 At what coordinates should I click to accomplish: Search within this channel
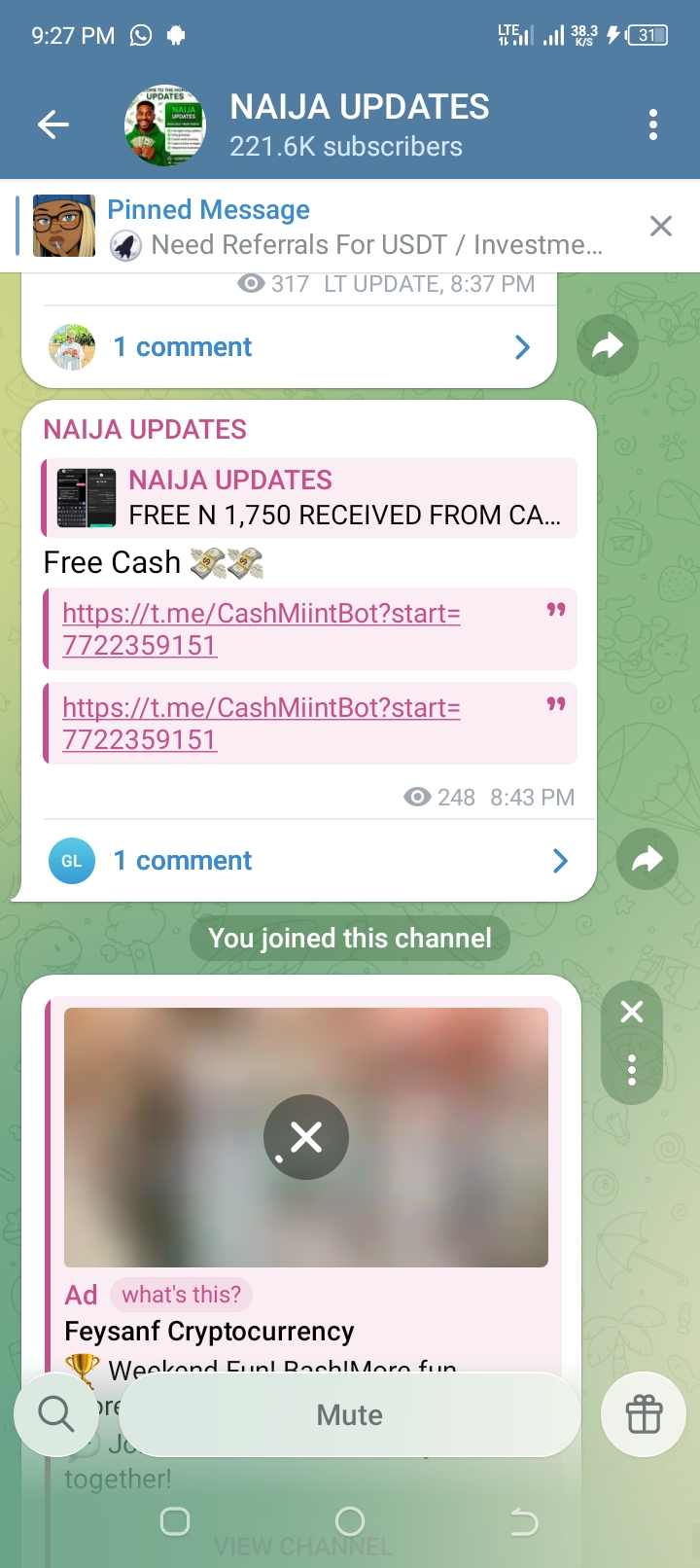point(55,1414)
